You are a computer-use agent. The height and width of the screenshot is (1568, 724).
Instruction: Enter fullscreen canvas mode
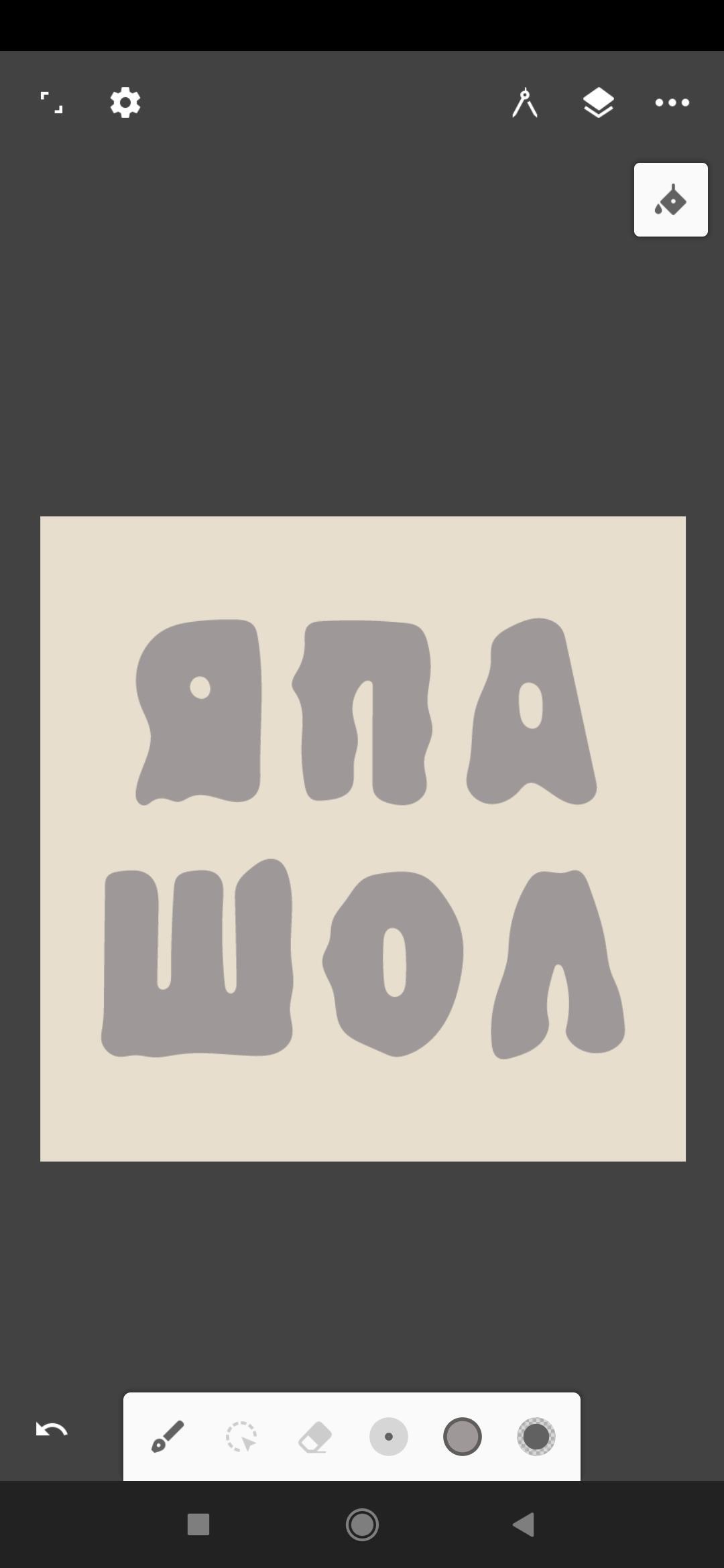click(x=52, y=103)
